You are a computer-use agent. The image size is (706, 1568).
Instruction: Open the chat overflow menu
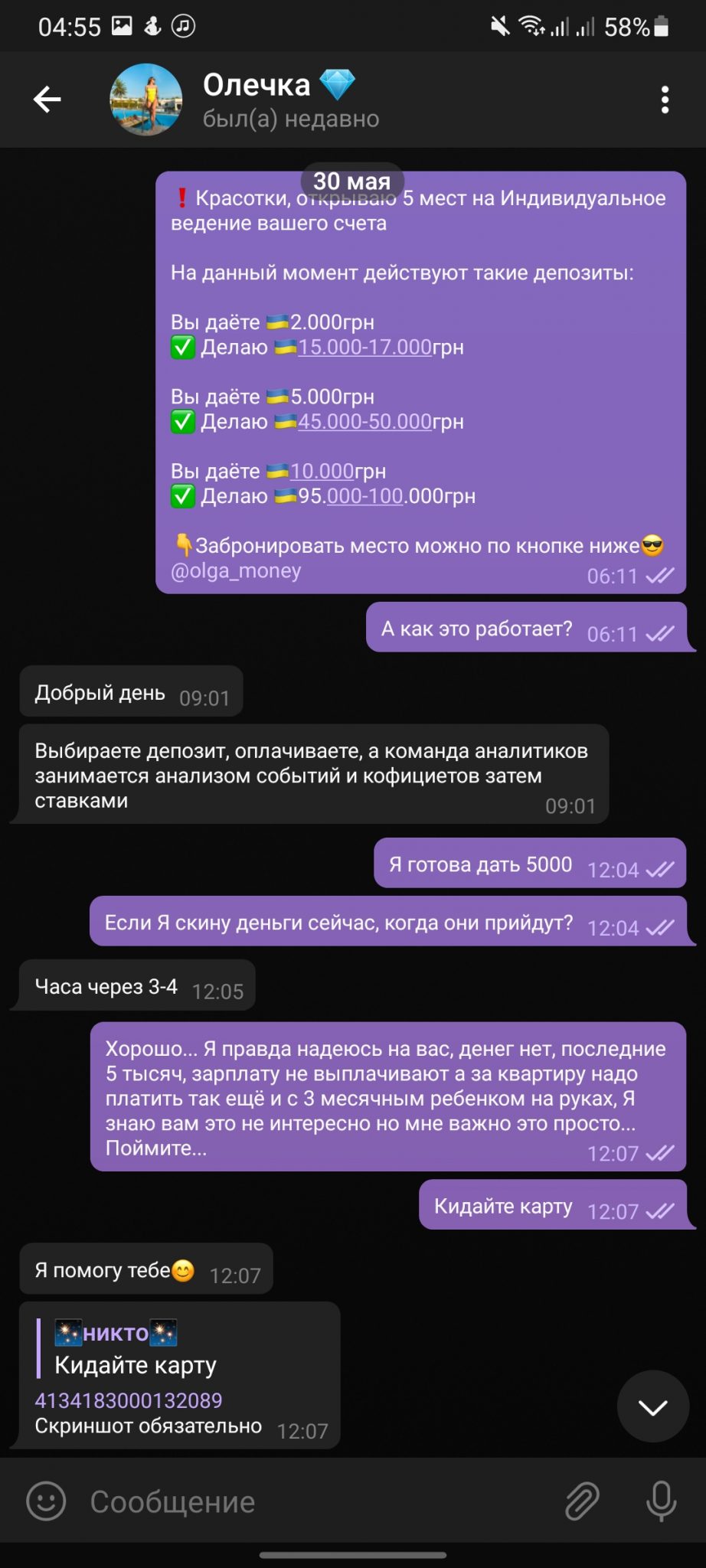click(665, 100)
